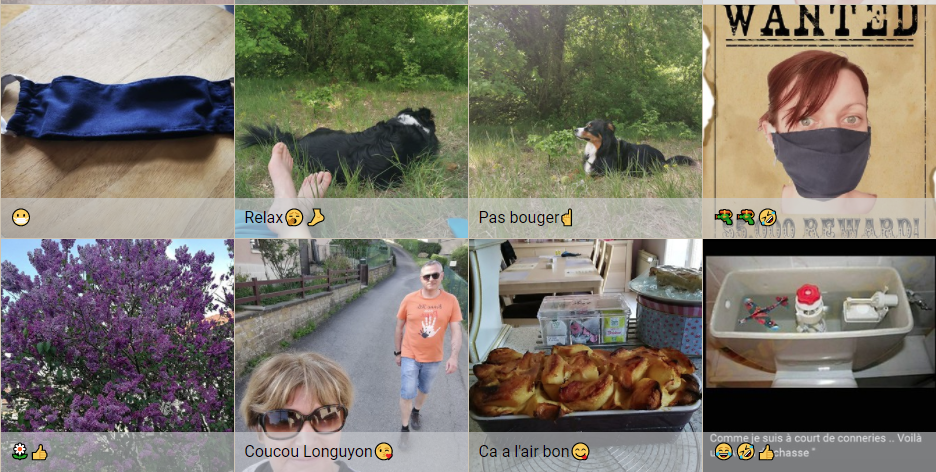This screenshot has width=936, height=472.
Task: Open the dog photo captioned Pas bouger
Action: [585, 105]
